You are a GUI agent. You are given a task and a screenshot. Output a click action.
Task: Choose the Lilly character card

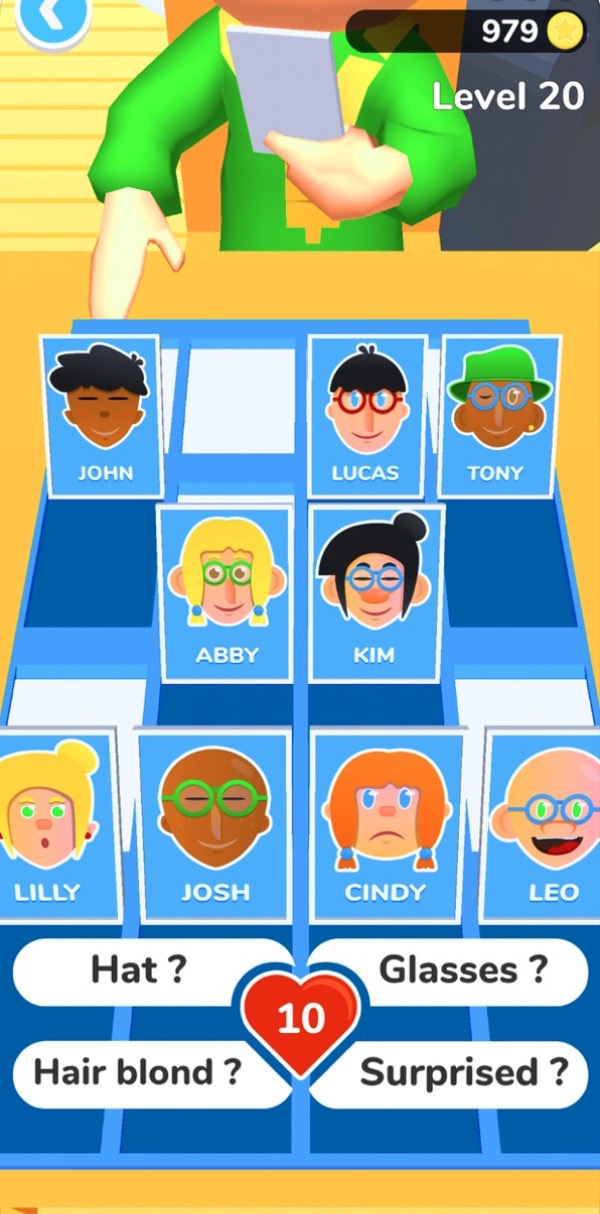click(50, 825)
